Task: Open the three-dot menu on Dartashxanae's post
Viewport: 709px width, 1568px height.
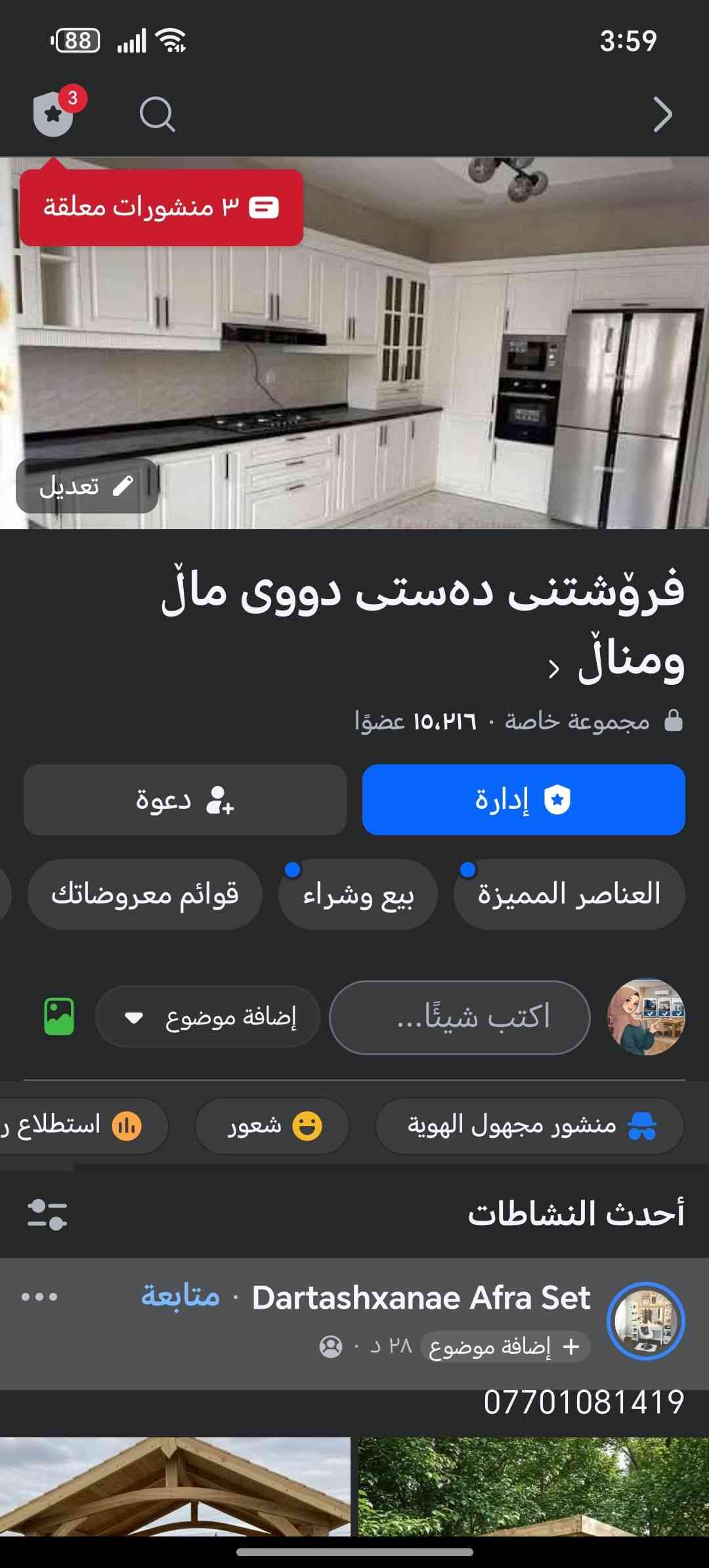Action: click(x=39, y=1297)
